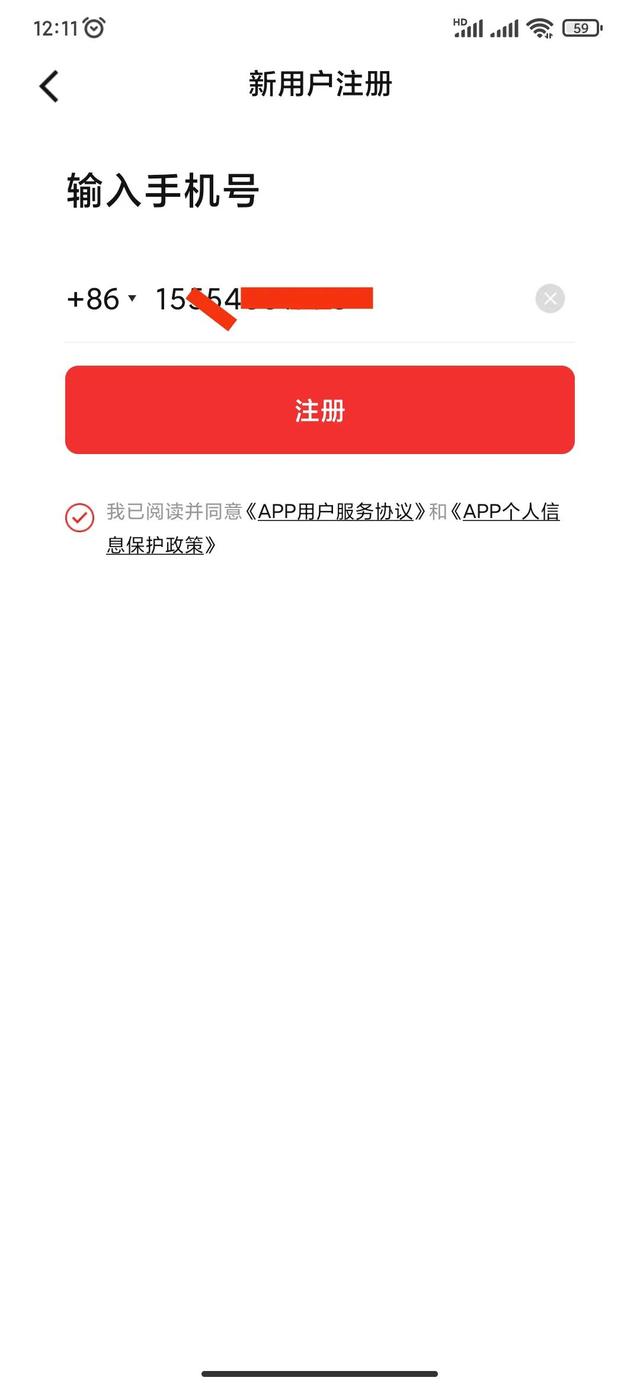Open the +86 country code dropdown
Screen dimensions: 640x1387
(101, 299)
